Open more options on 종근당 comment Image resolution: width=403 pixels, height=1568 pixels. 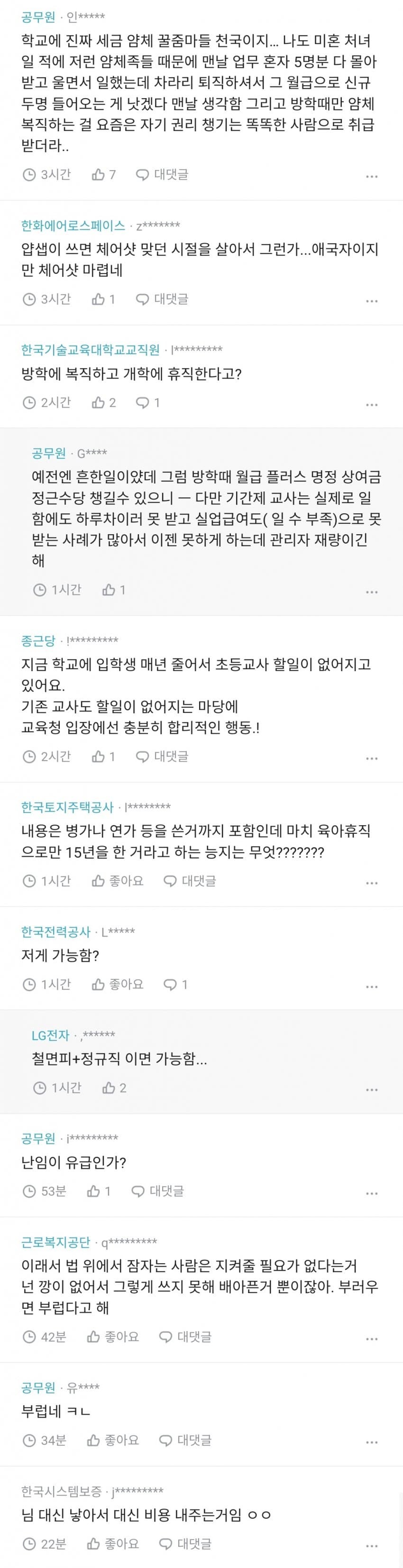[372, 758]
